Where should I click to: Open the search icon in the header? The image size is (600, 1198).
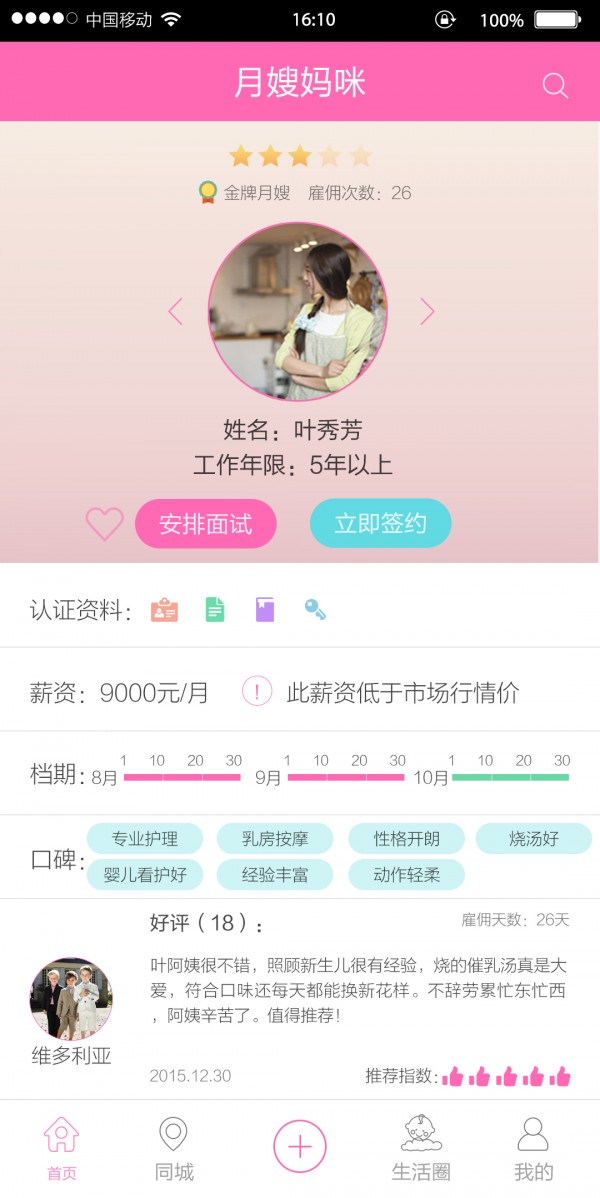point(555,85)
